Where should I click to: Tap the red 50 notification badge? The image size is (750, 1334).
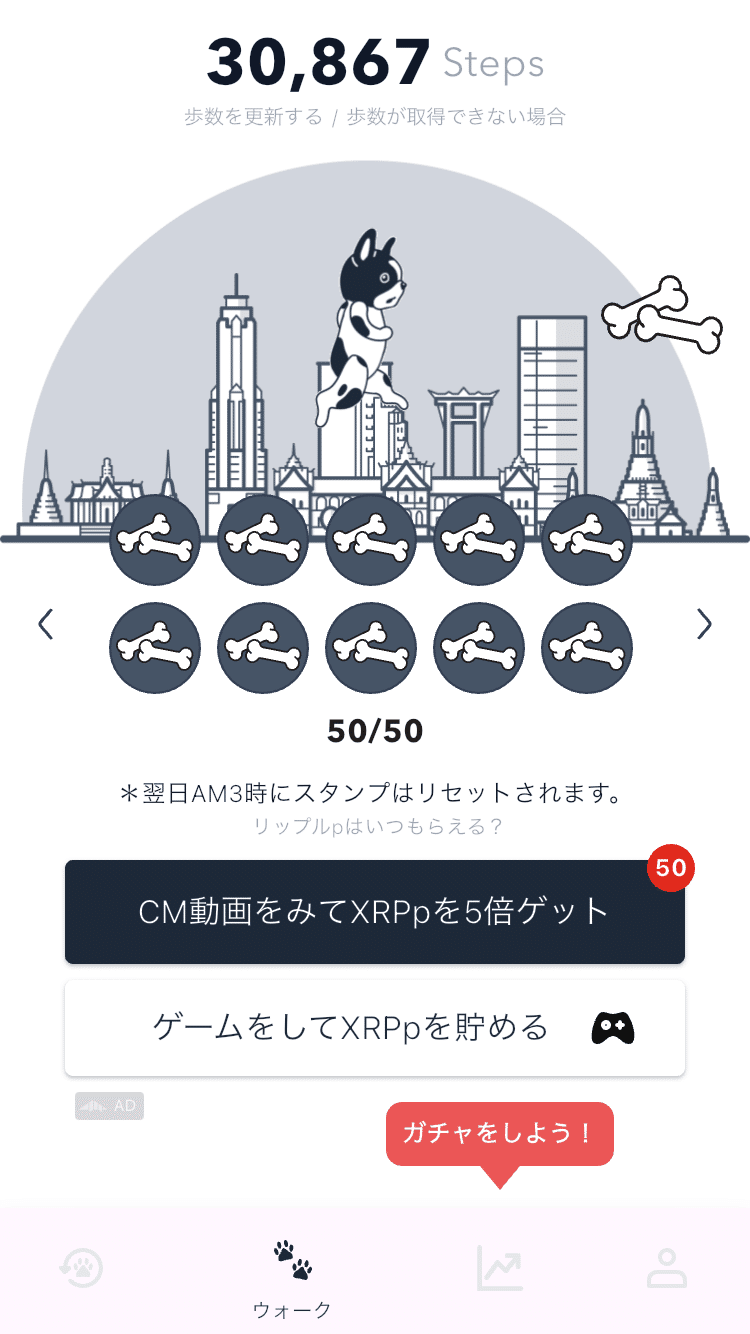click(670, 869)
